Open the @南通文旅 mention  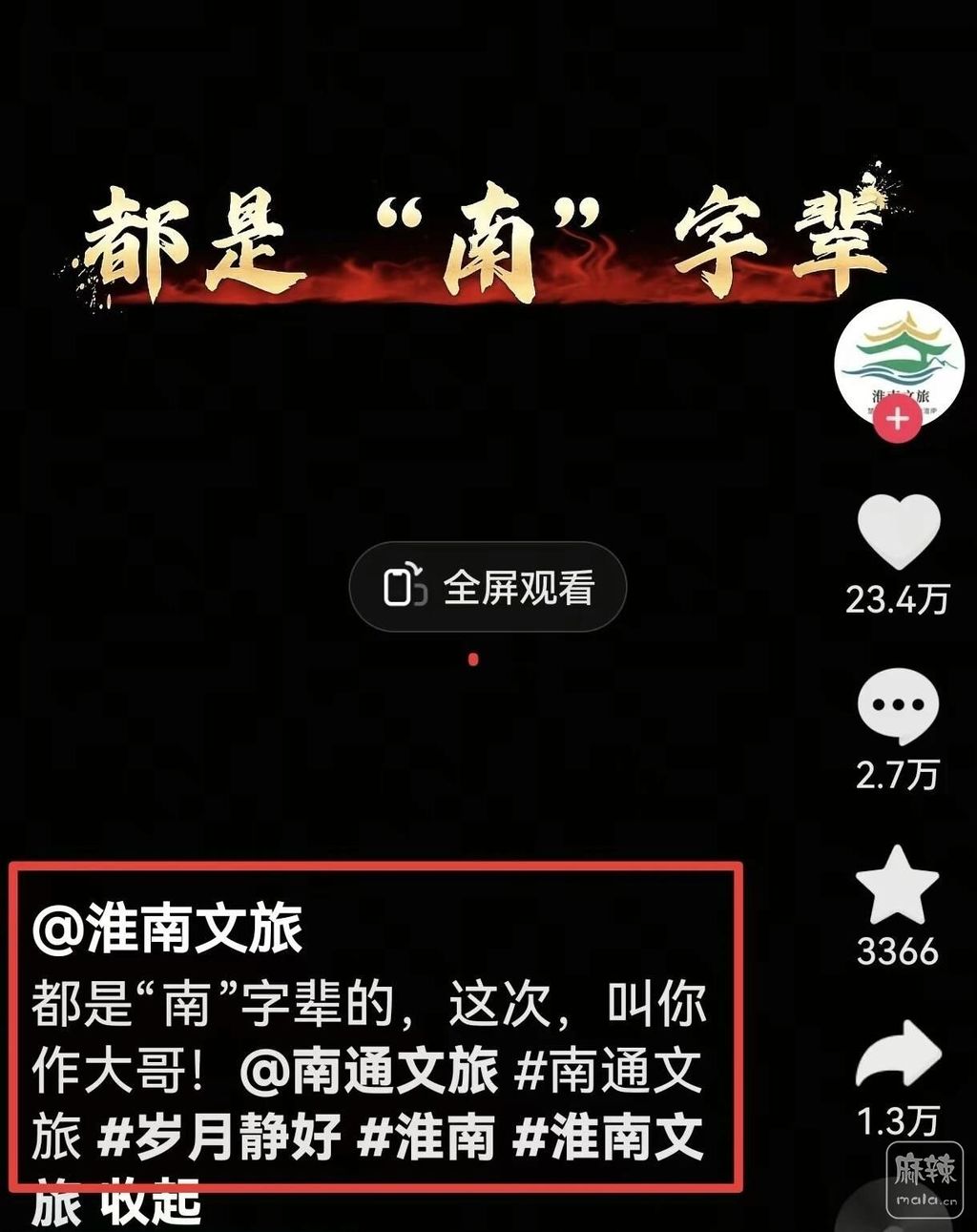tap(369, 1072)
